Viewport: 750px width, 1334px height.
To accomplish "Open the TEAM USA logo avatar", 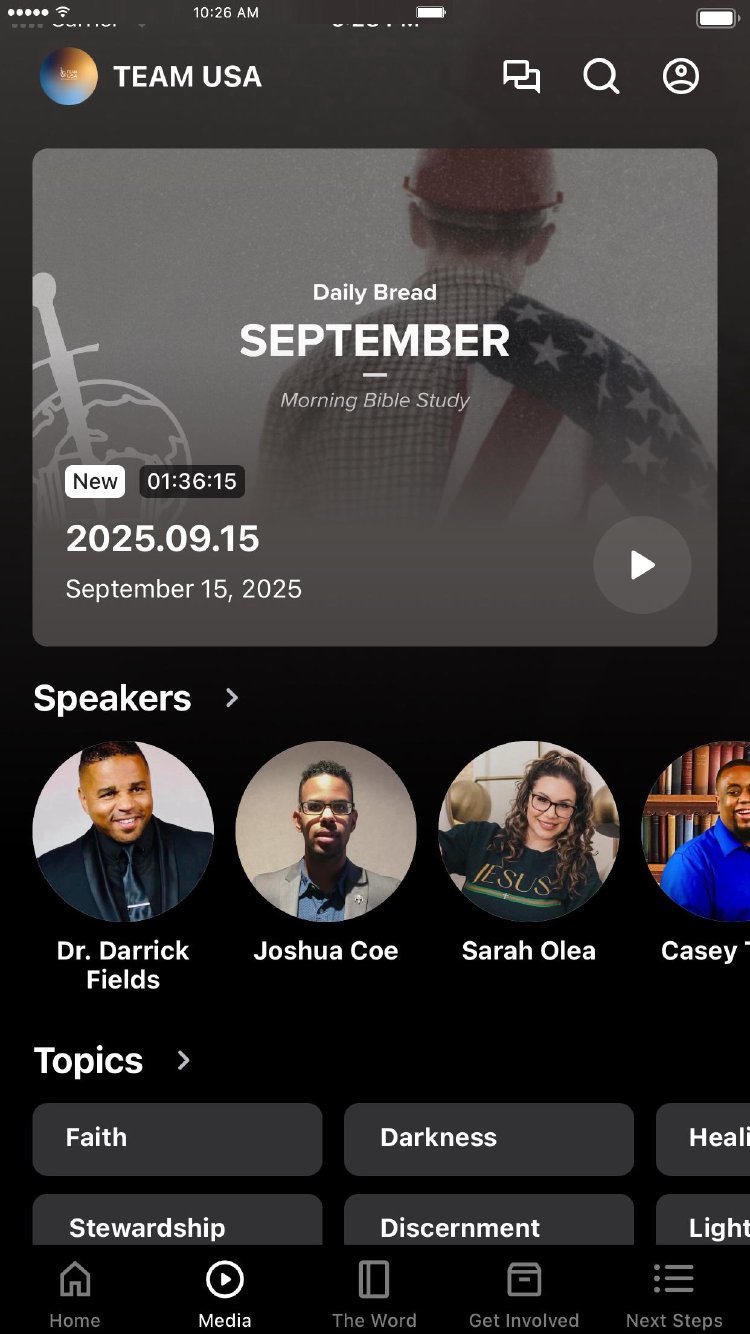I will pyautogui.click(x=69, y=77).
